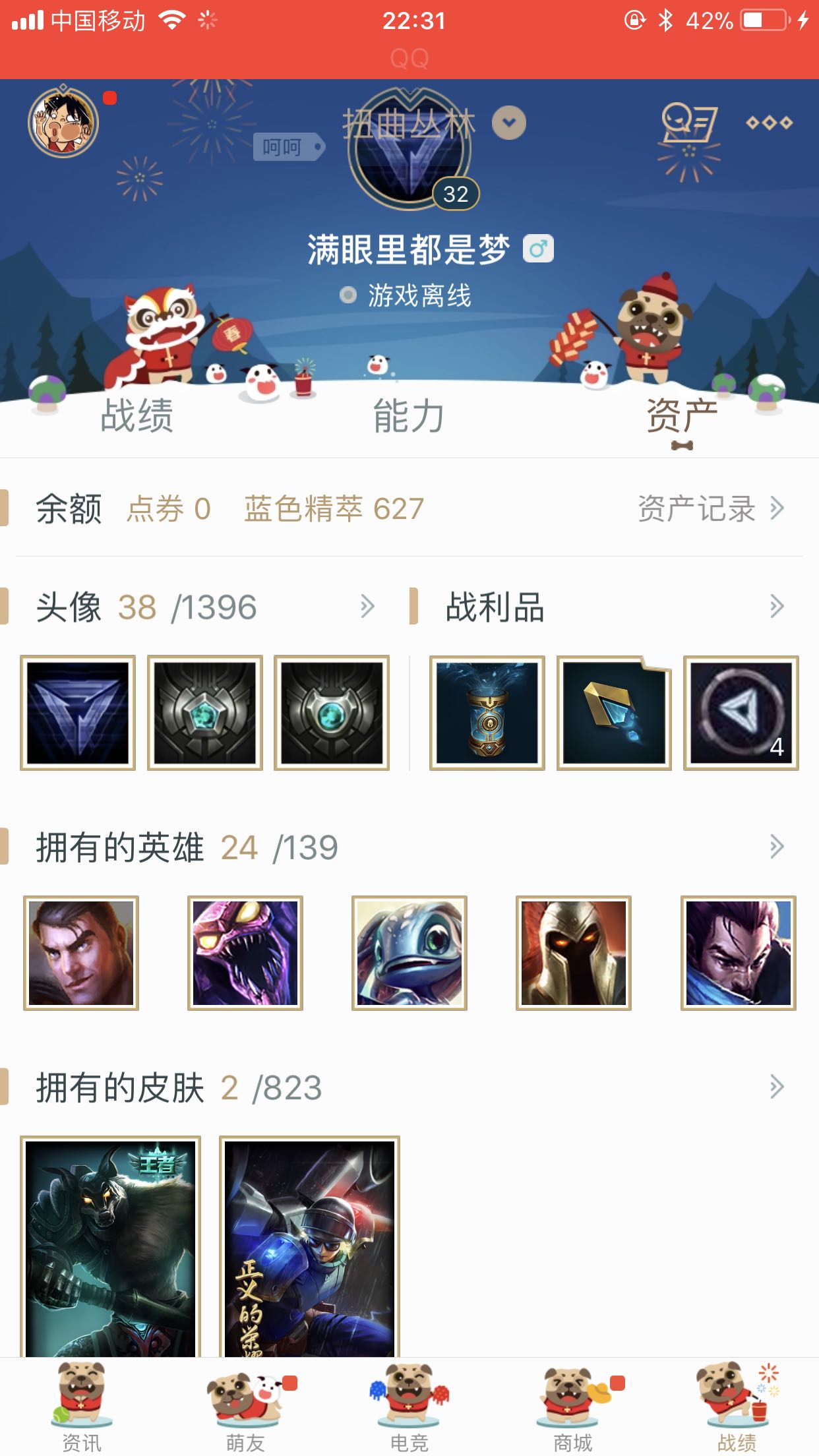Open the messages chat icon
Viewport: 819px width, 1456px height.
point(688,123)
